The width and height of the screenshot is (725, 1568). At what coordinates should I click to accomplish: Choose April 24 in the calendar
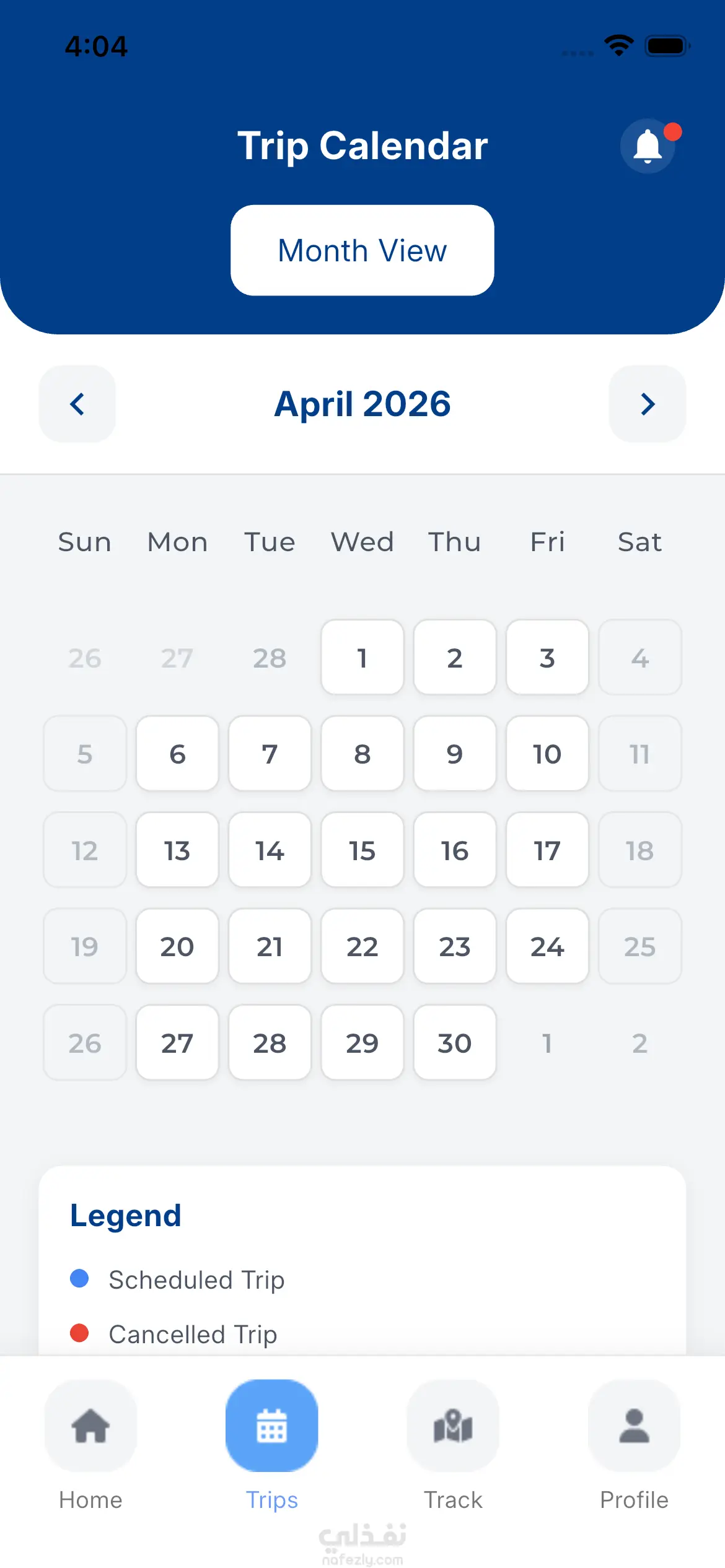(x=547, y=946)
